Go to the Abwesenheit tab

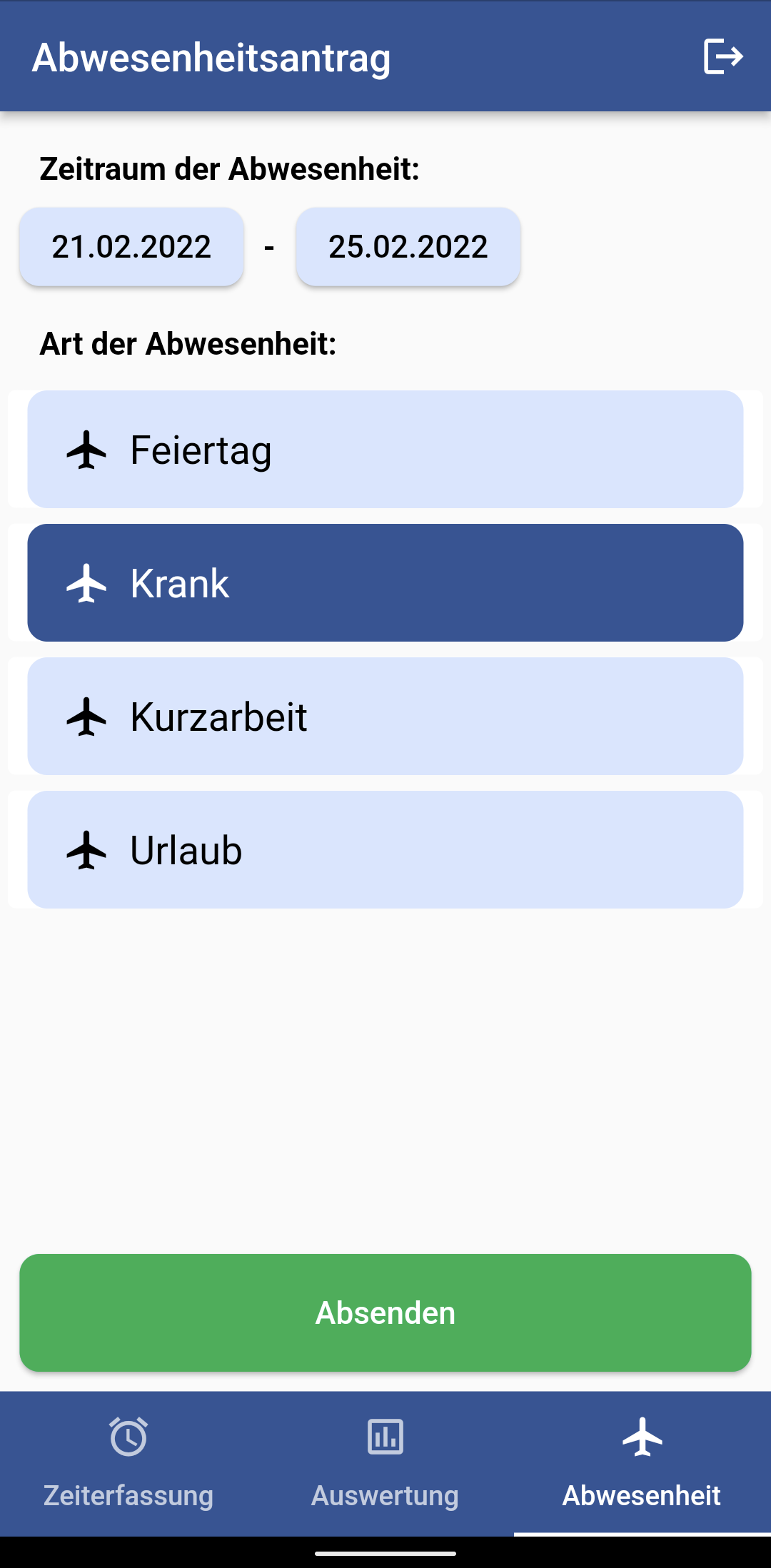642,1464
